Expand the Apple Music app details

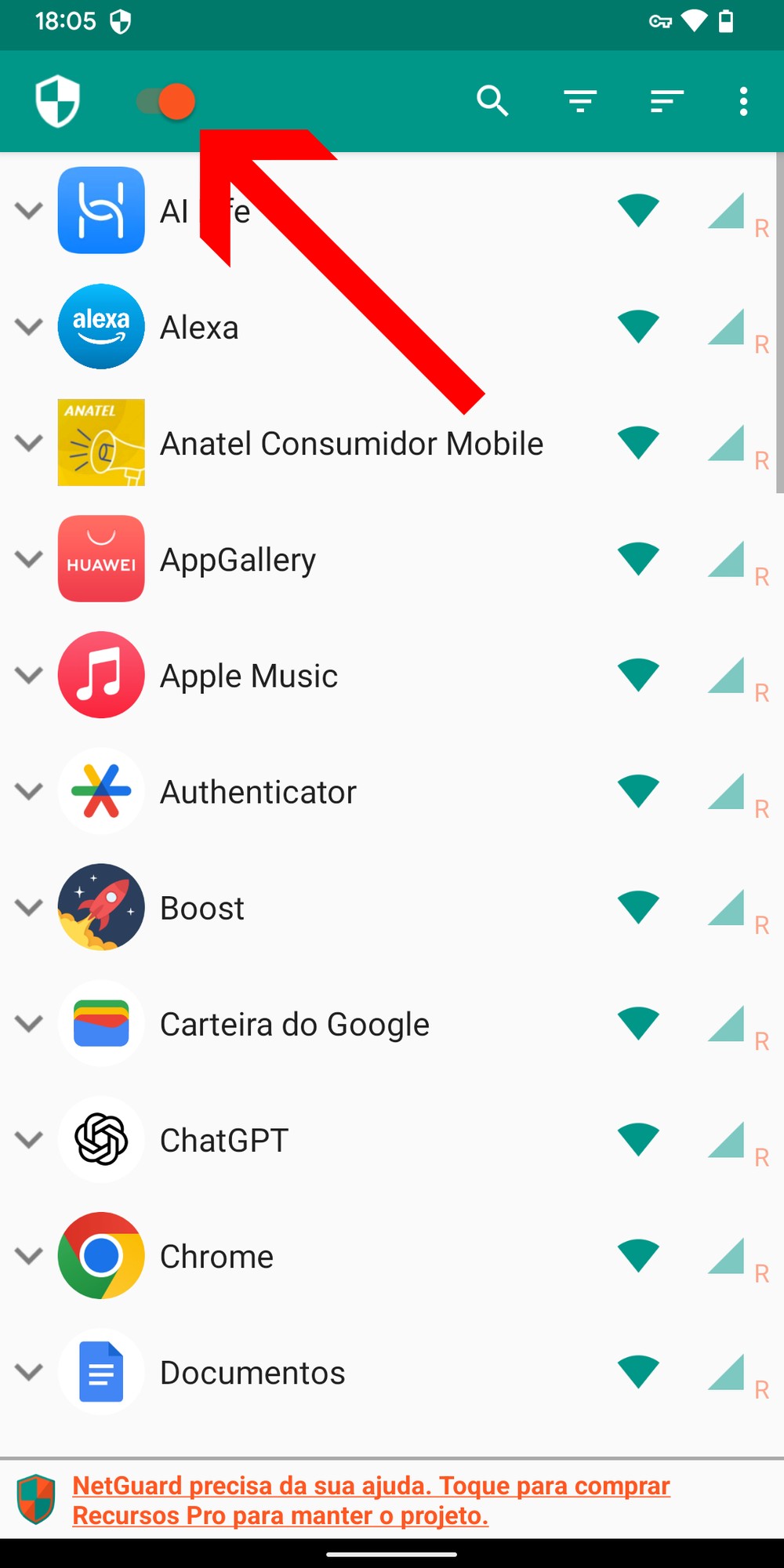29,676
